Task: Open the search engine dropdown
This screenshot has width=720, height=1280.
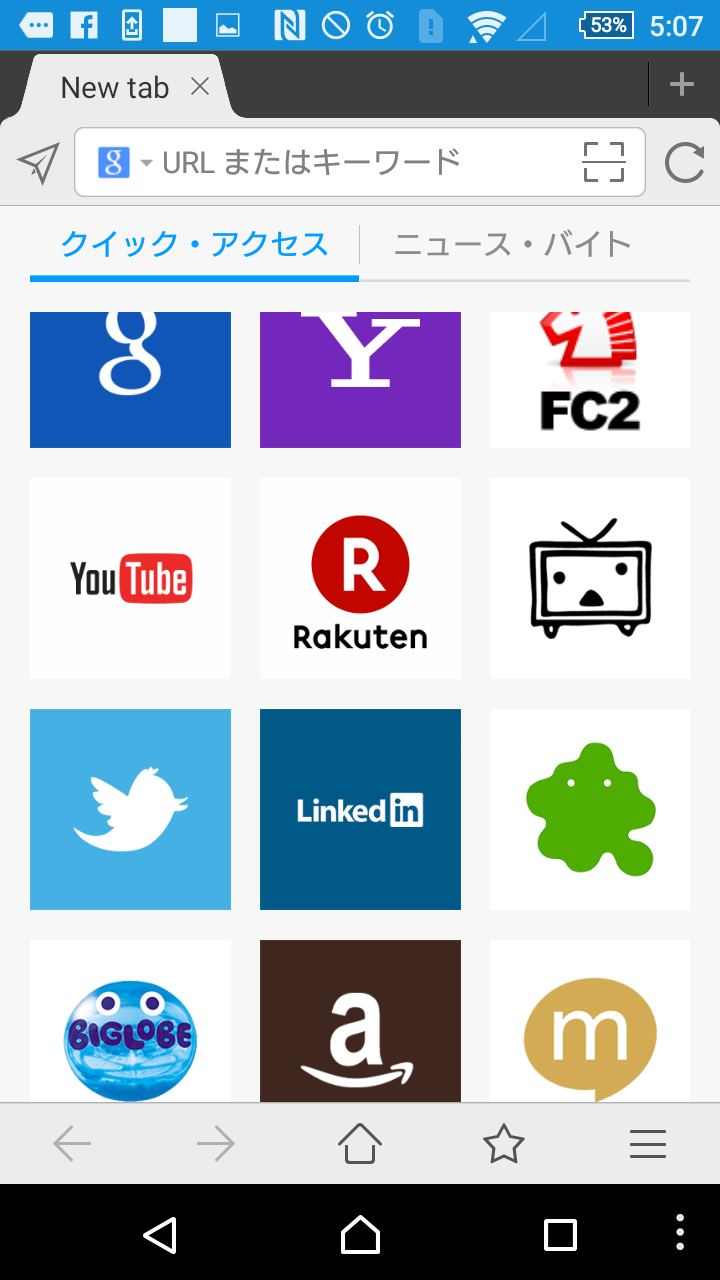Action: click(x=125, y=162)
